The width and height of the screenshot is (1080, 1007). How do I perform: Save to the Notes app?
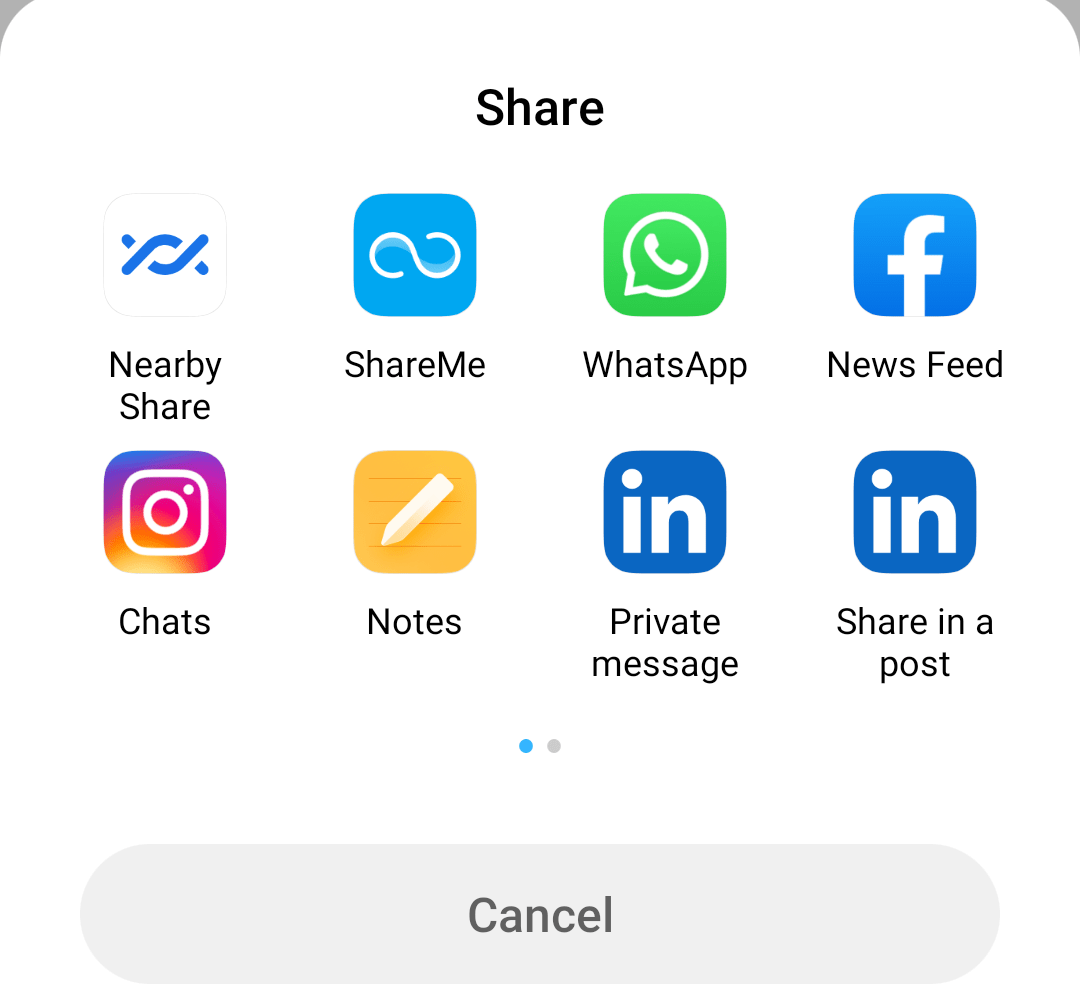tap(415, 512)
